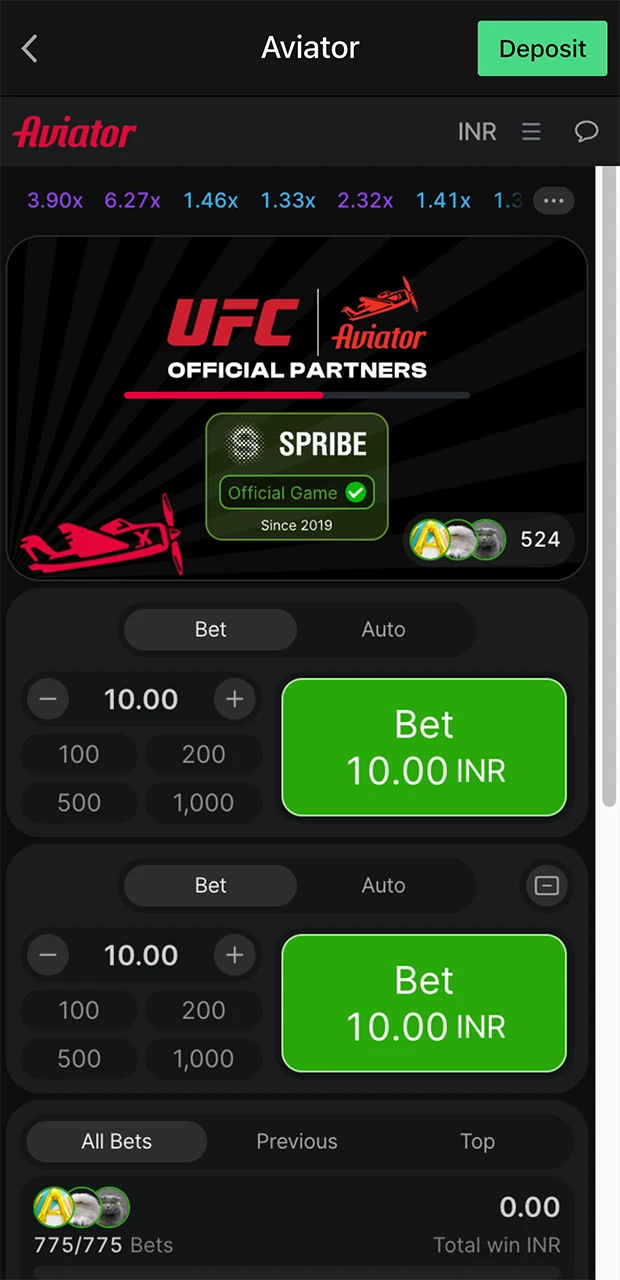Image resolution: width=620 pixels, height=1280 pixels.
Task: Expand round history with the three-dots button
Action: pyautogui.click(x=553, y=201)
